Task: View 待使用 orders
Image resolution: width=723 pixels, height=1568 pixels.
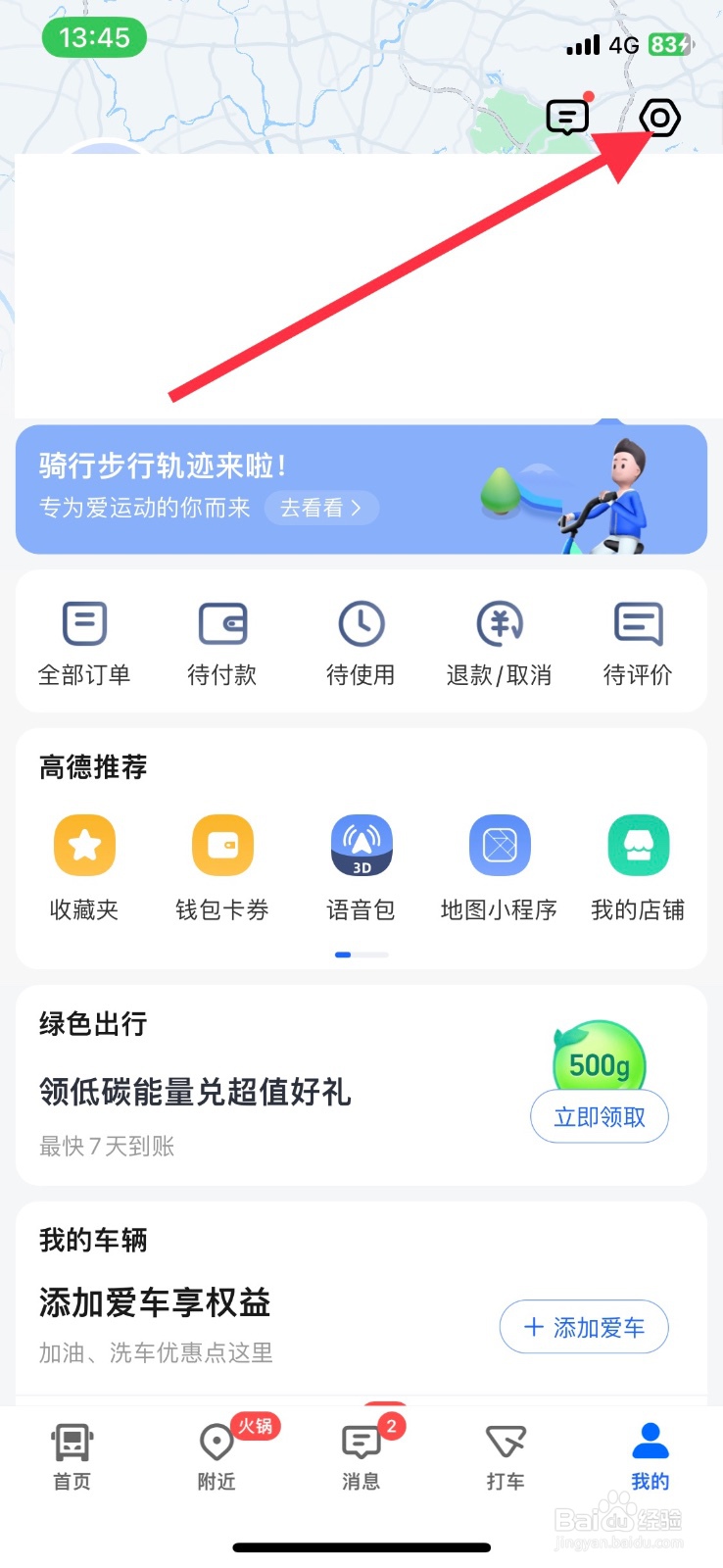Action: 361,644
